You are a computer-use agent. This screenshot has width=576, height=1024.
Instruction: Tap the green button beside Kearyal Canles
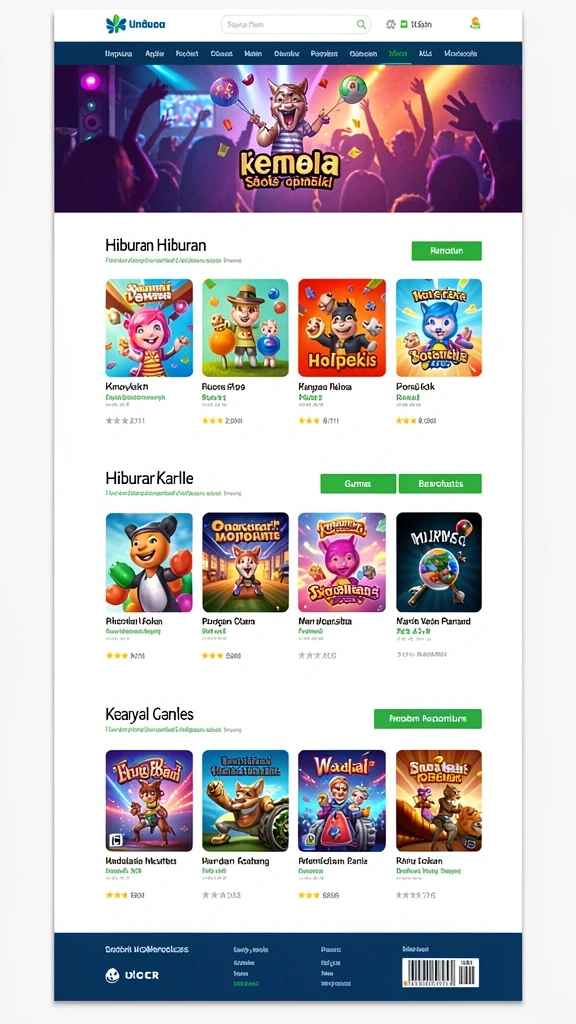coord(428,718)
